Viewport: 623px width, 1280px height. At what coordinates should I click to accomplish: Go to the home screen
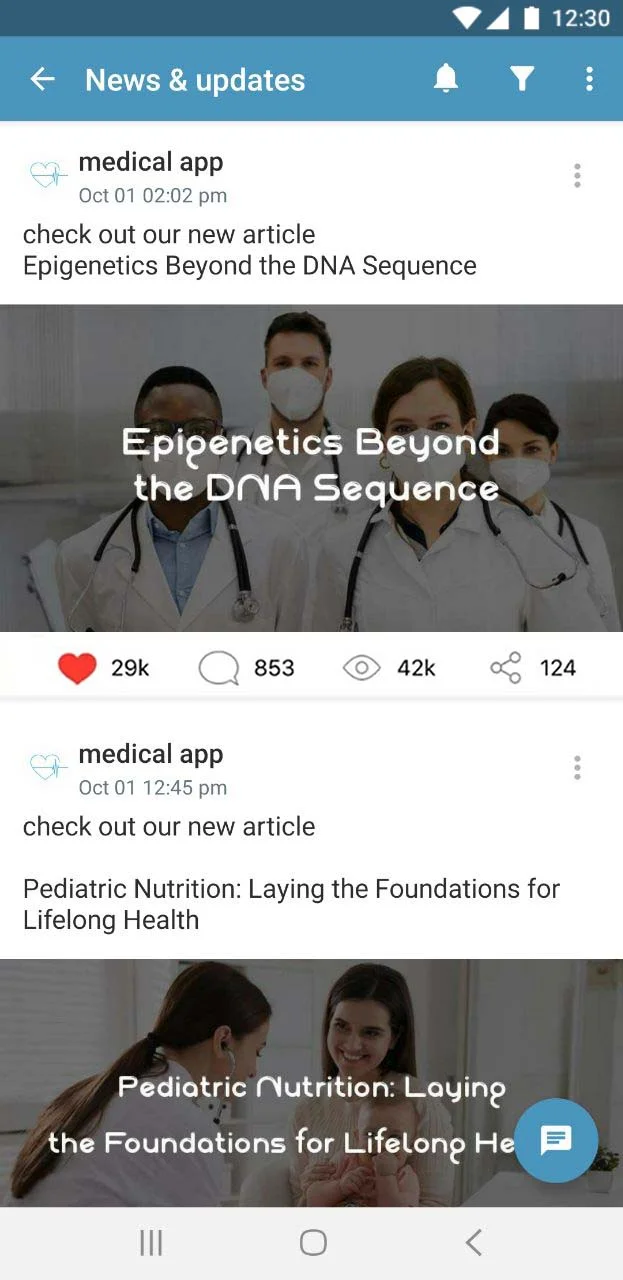313,1243
